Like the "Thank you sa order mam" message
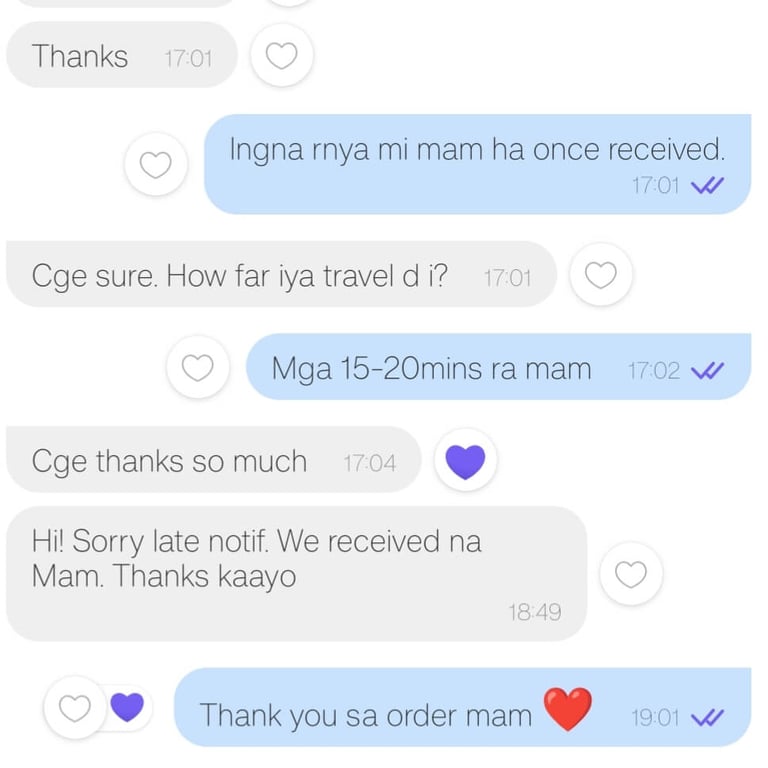Screen dimensions: 768x768 [75, 708]
